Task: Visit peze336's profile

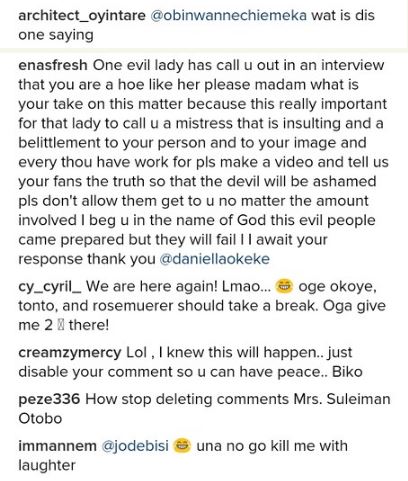Action: pyautogui.click(x=49, y=399)
